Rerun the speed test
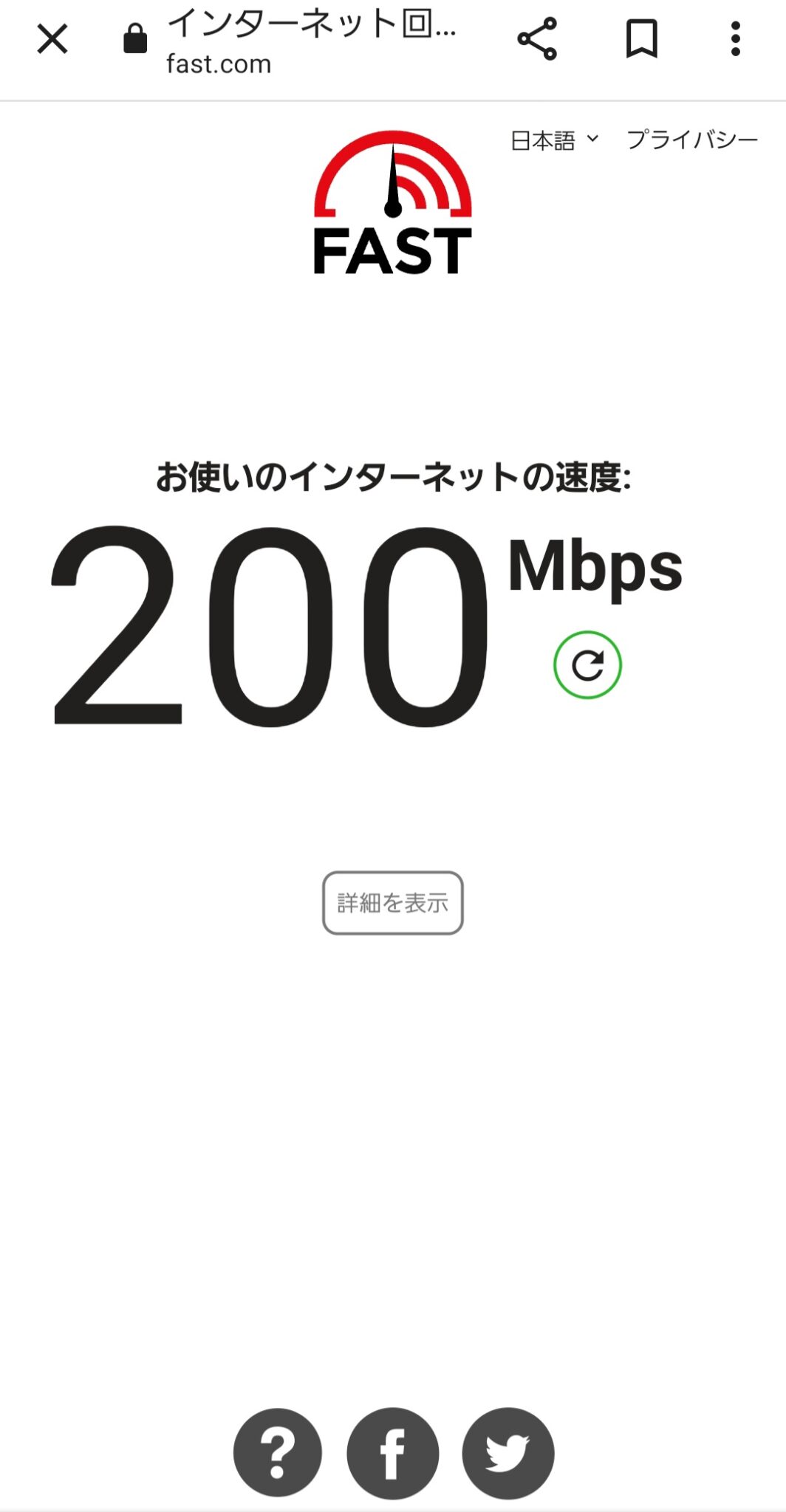This screenshot has height=1512, width=786. [587, 665]
